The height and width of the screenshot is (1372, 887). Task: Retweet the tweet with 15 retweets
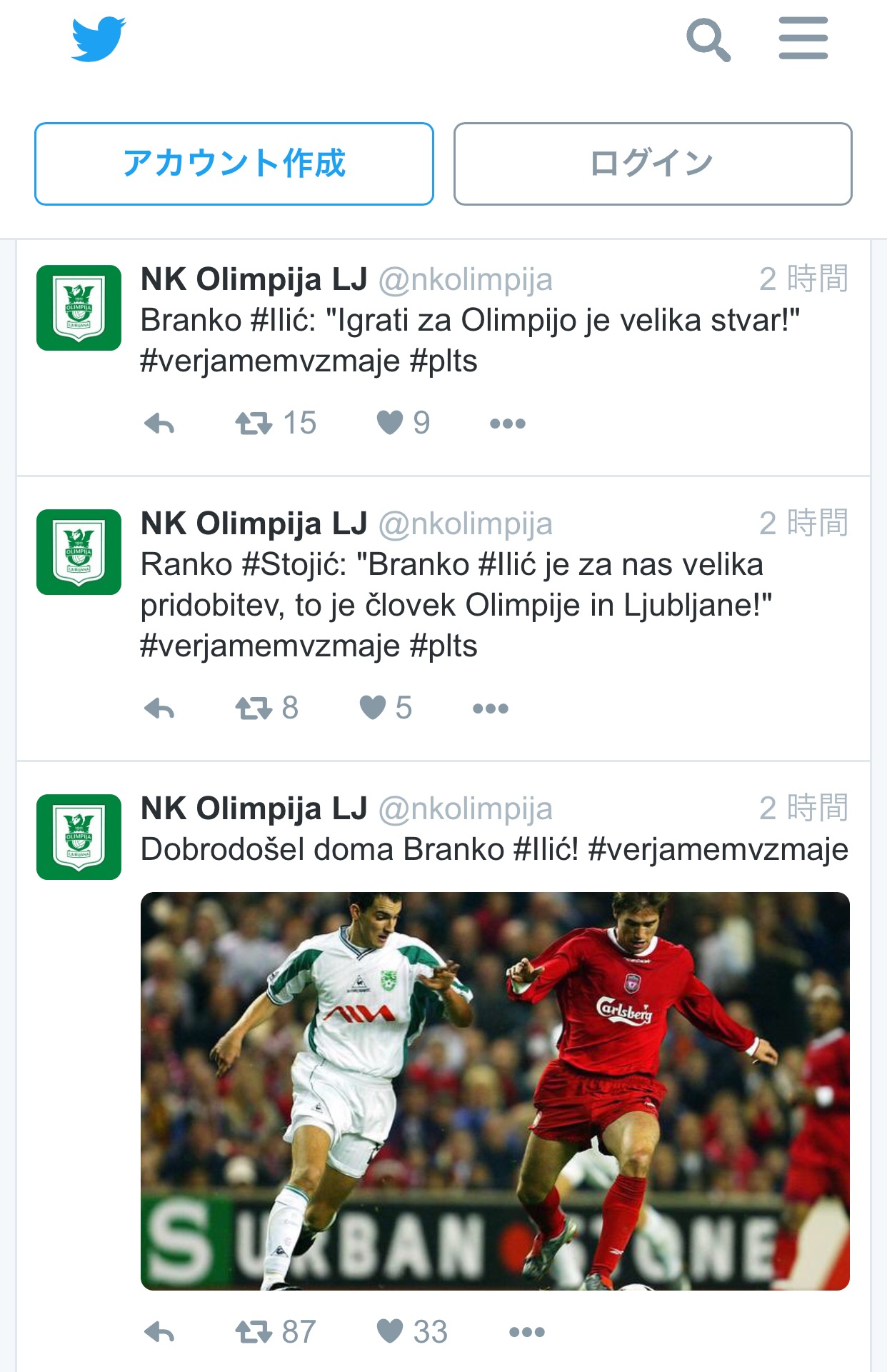click(254, 424)
